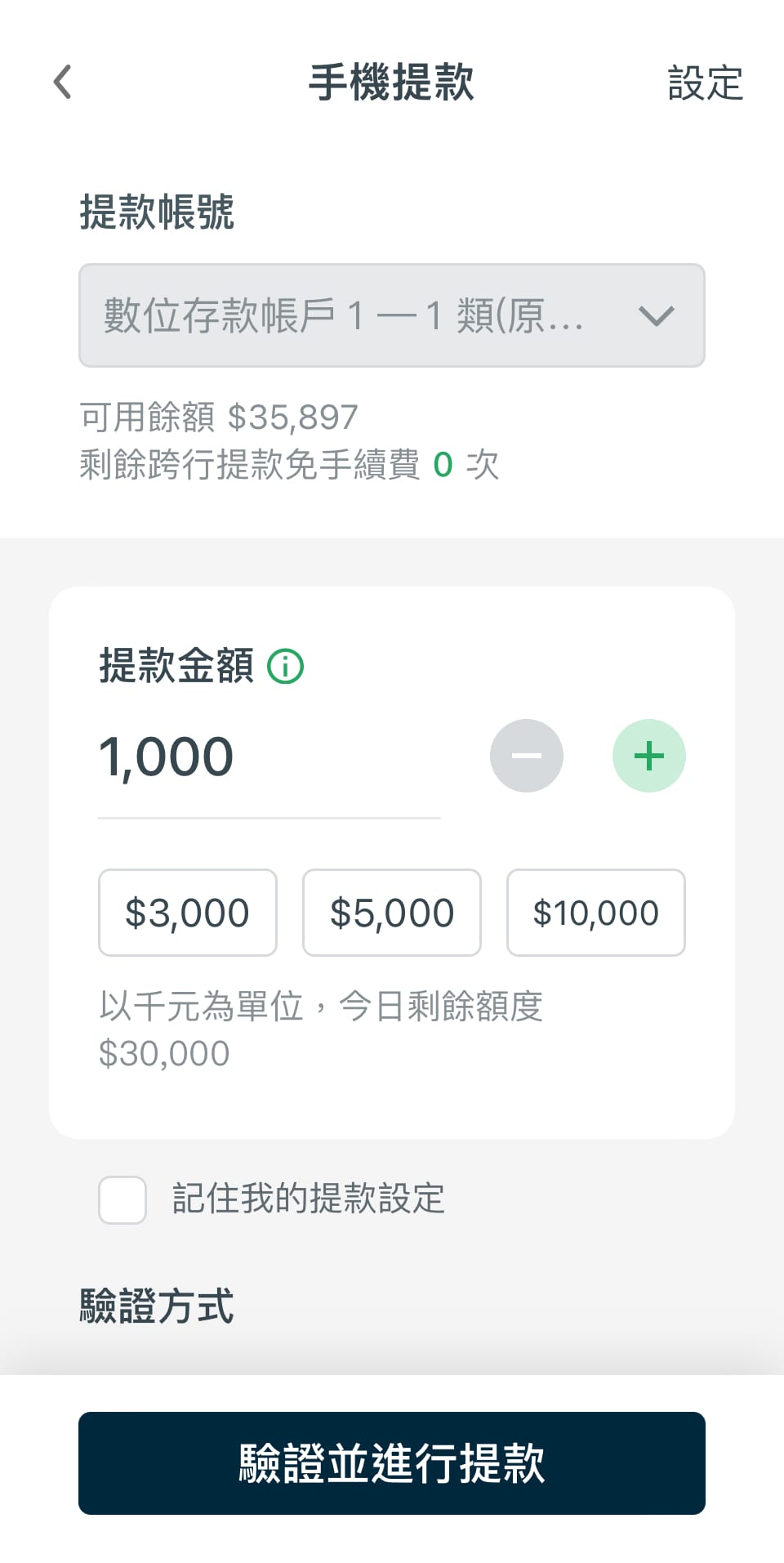Image resolution: width=784 pixels, height=1563 pixels.
Task: Select the $3,000 quick amount
Action: pos(186,913)
